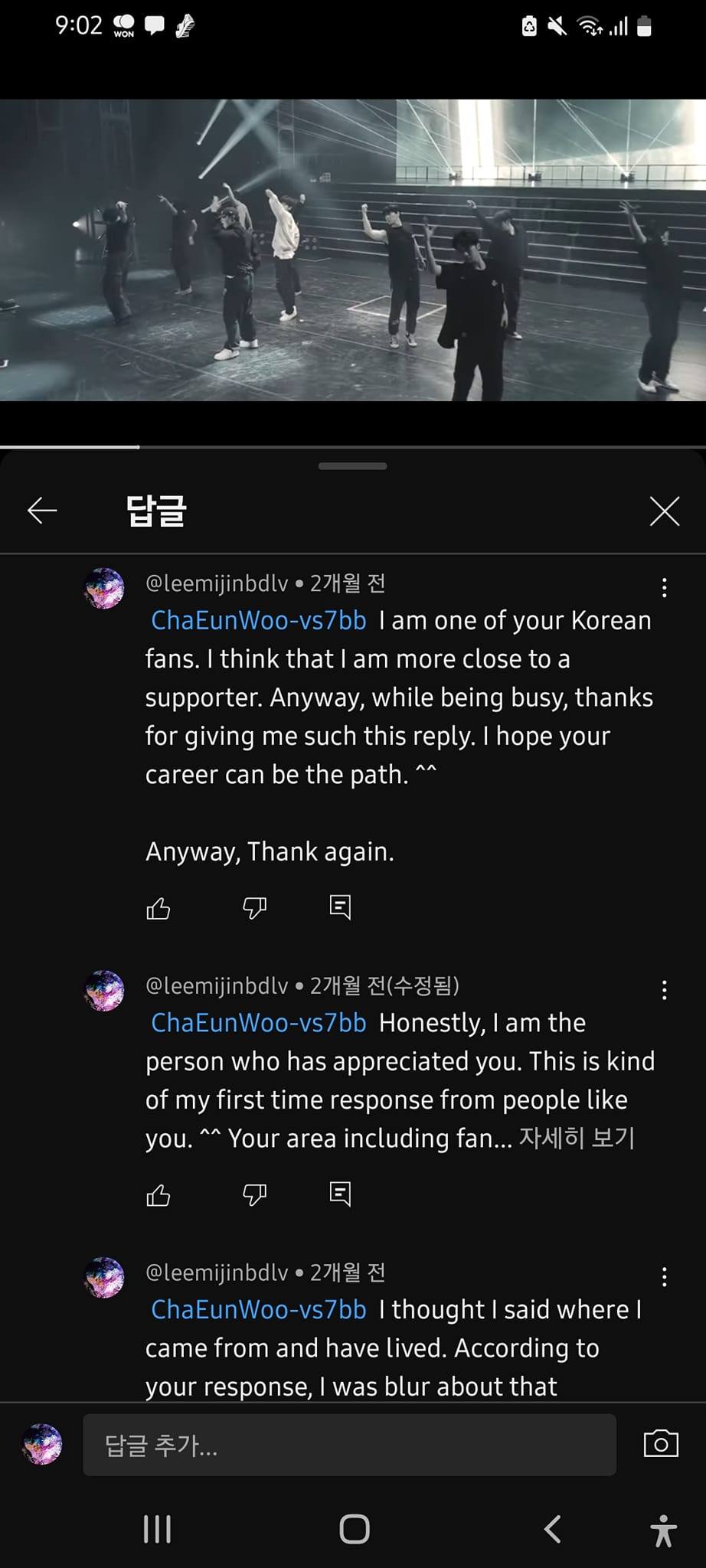Open recent apps from the navigation bar
Image resolution: width=706 pixels, height=1568 pixels.
(x=157, y=1529)
